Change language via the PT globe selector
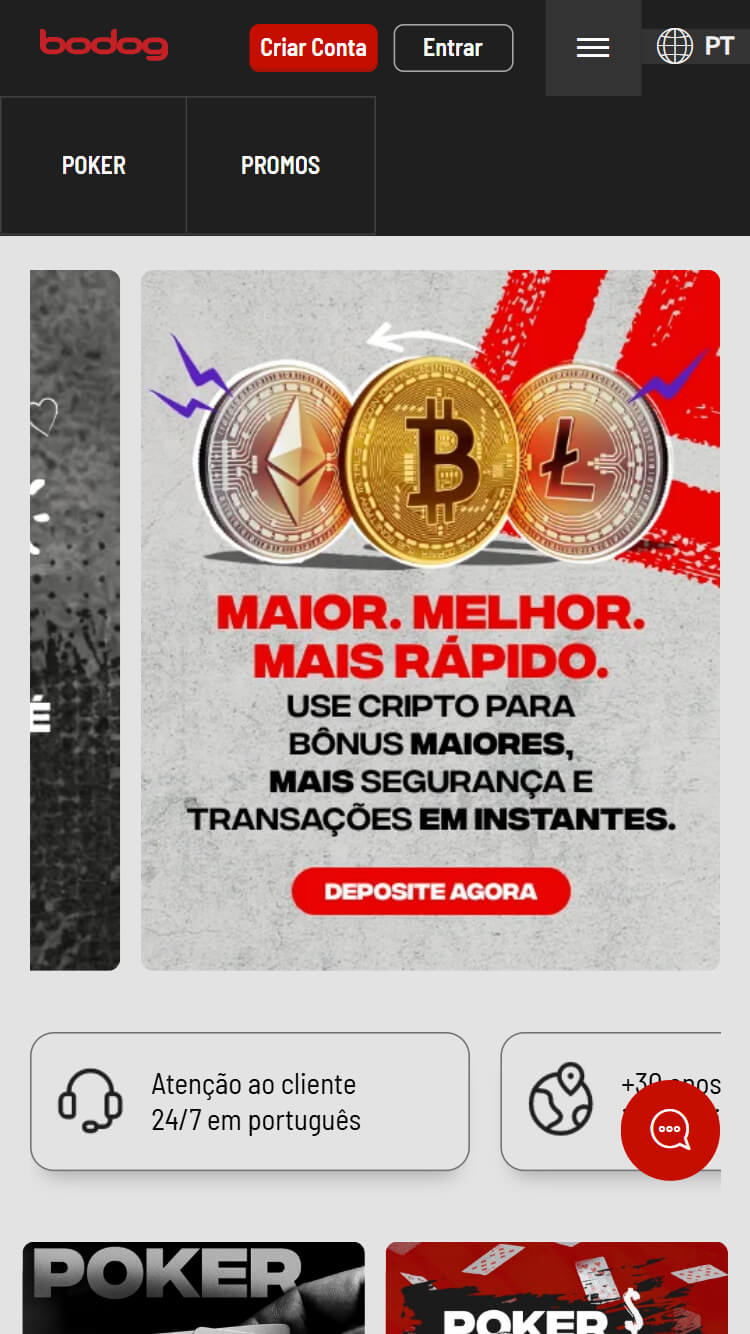Screen dimensions: 750x1334 click(695, 46)
